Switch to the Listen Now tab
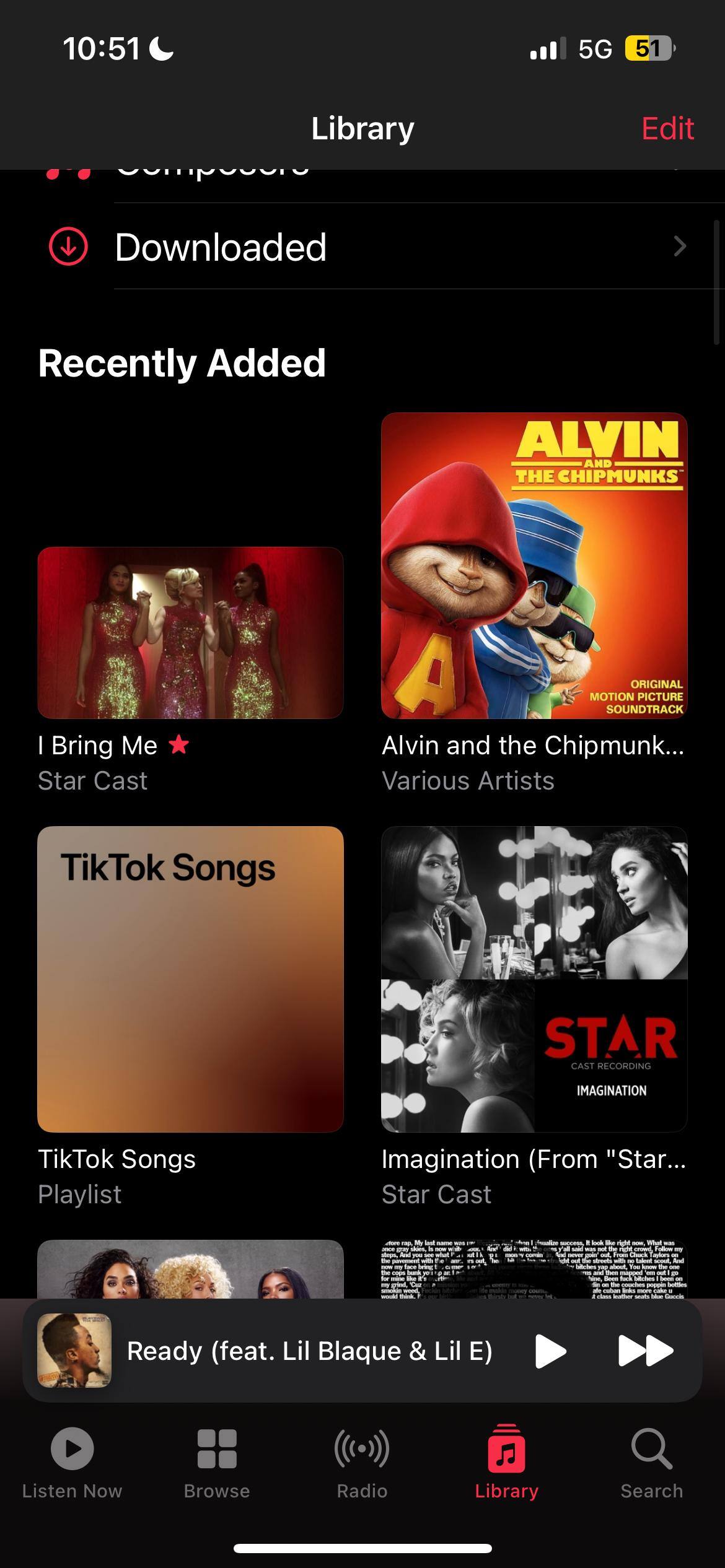 click(72, 1461)
